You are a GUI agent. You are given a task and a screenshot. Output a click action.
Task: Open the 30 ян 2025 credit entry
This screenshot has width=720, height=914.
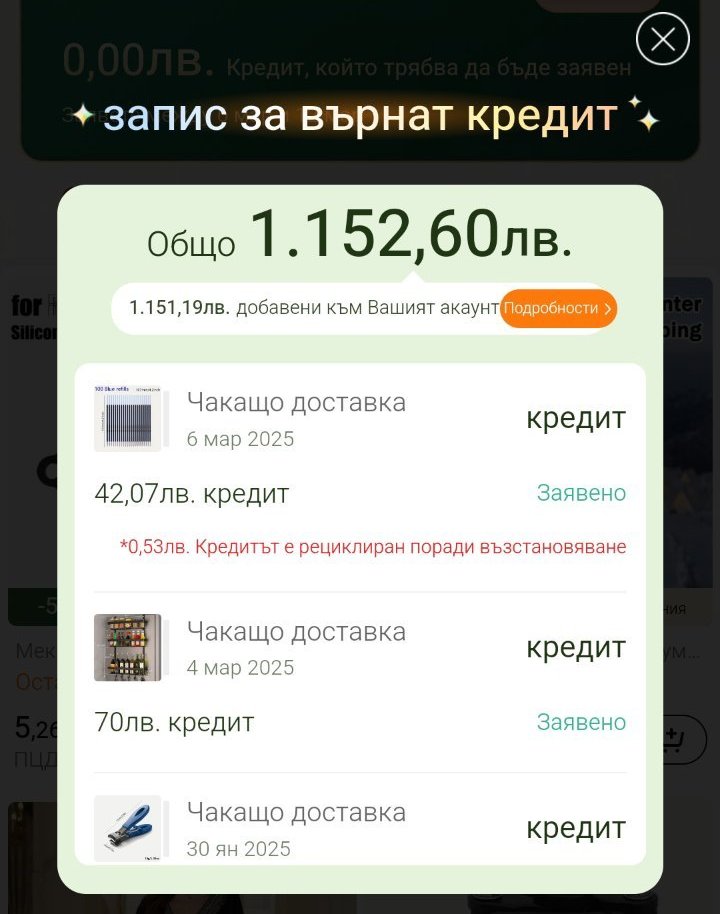coord(360,828)
